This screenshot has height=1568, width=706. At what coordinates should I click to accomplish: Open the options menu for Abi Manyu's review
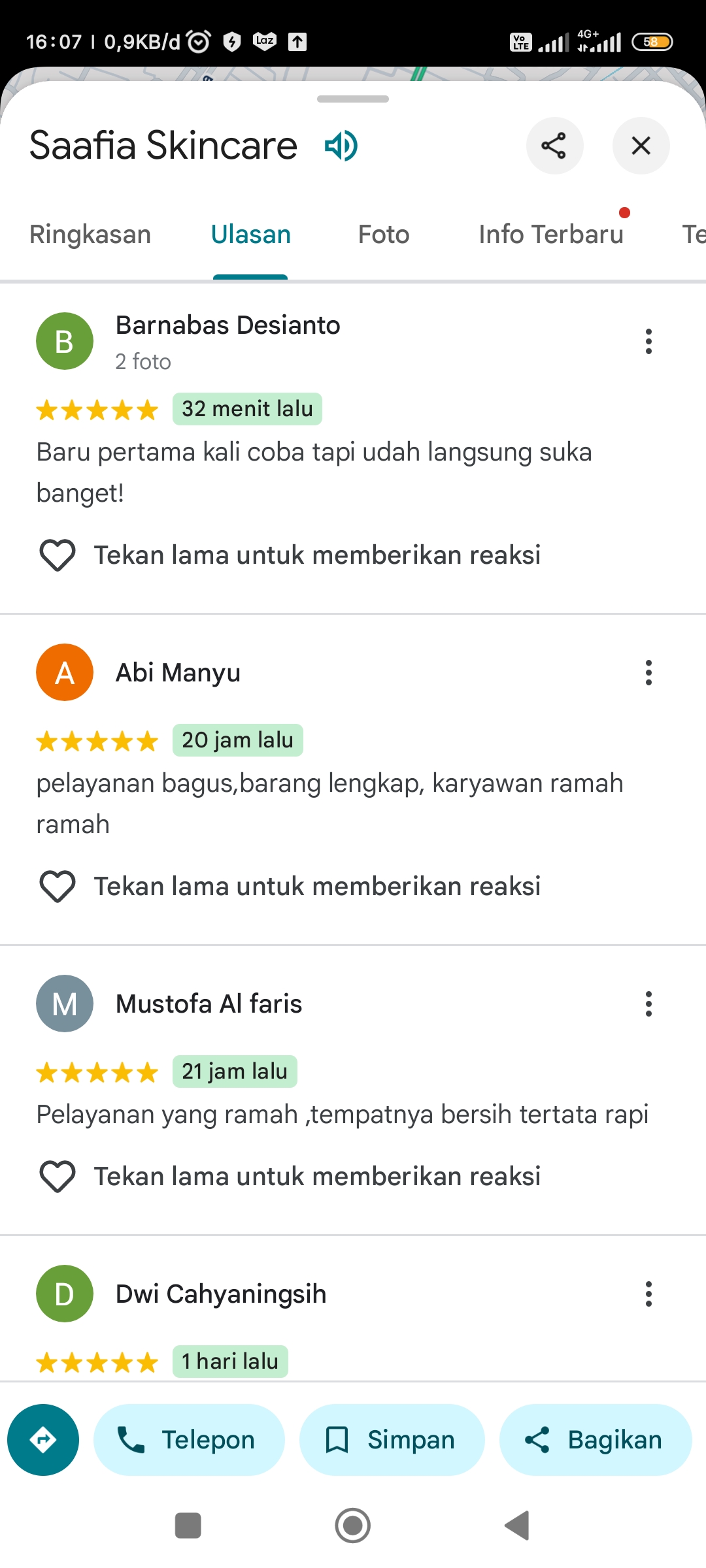click(648, 673)
